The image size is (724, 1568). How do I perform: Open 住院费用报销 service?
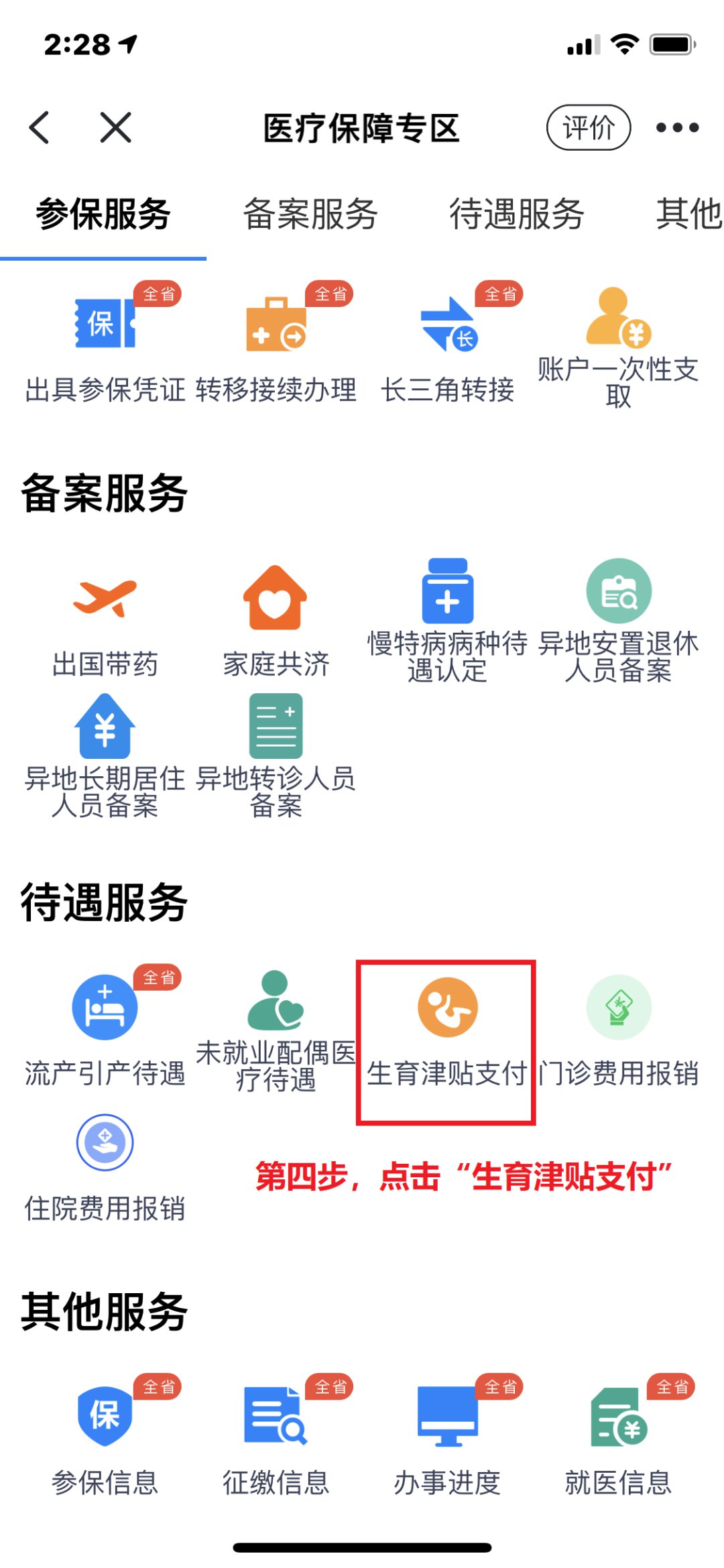[105, 1166]
